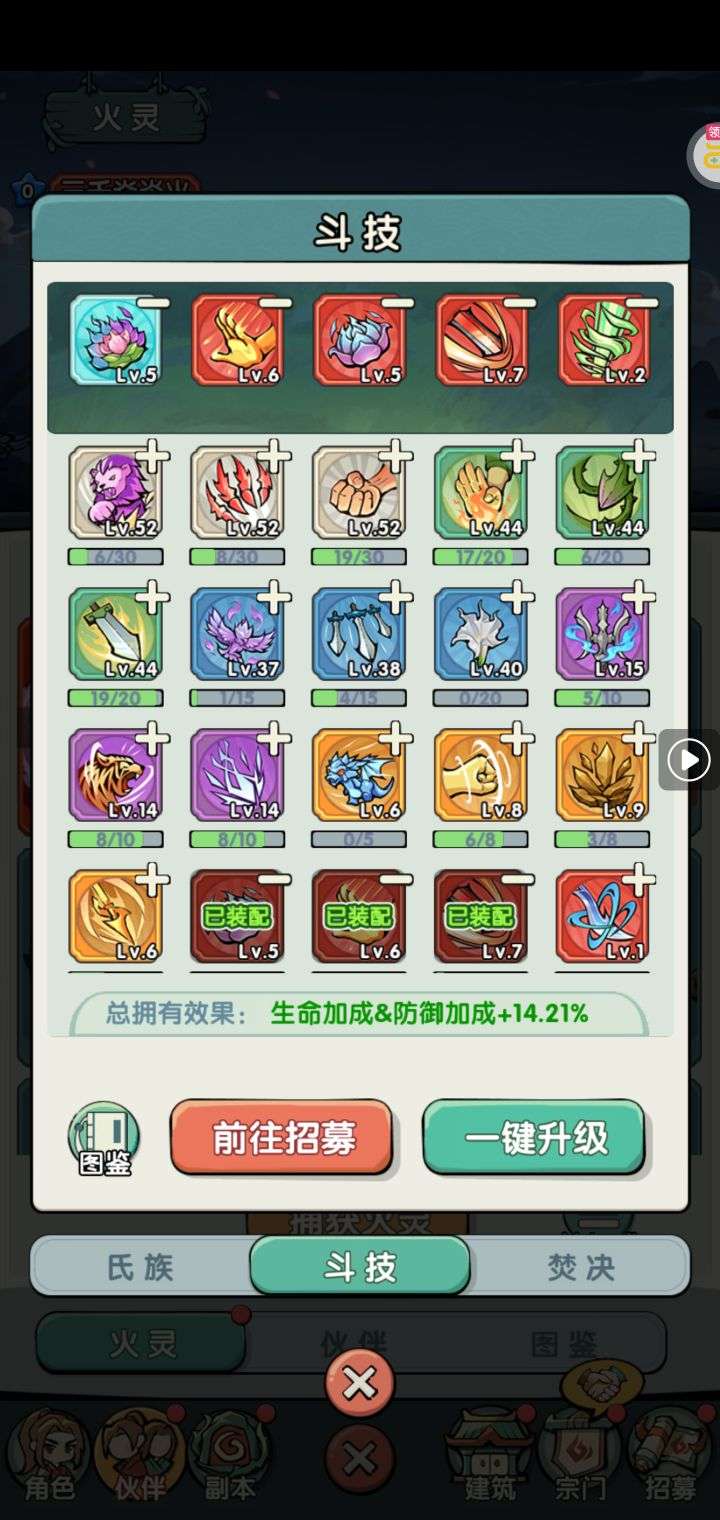
Task: Tap the floating video play button
Action: pyautogui.click(x=688, y=762)
